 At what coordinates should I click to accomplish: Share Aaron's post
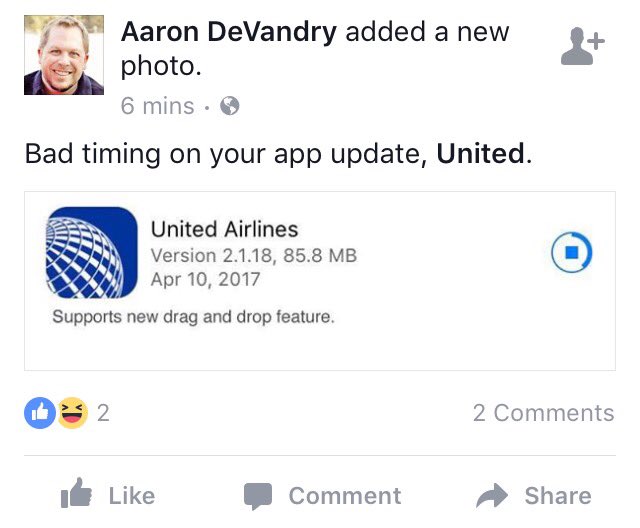tap(534, 495)
